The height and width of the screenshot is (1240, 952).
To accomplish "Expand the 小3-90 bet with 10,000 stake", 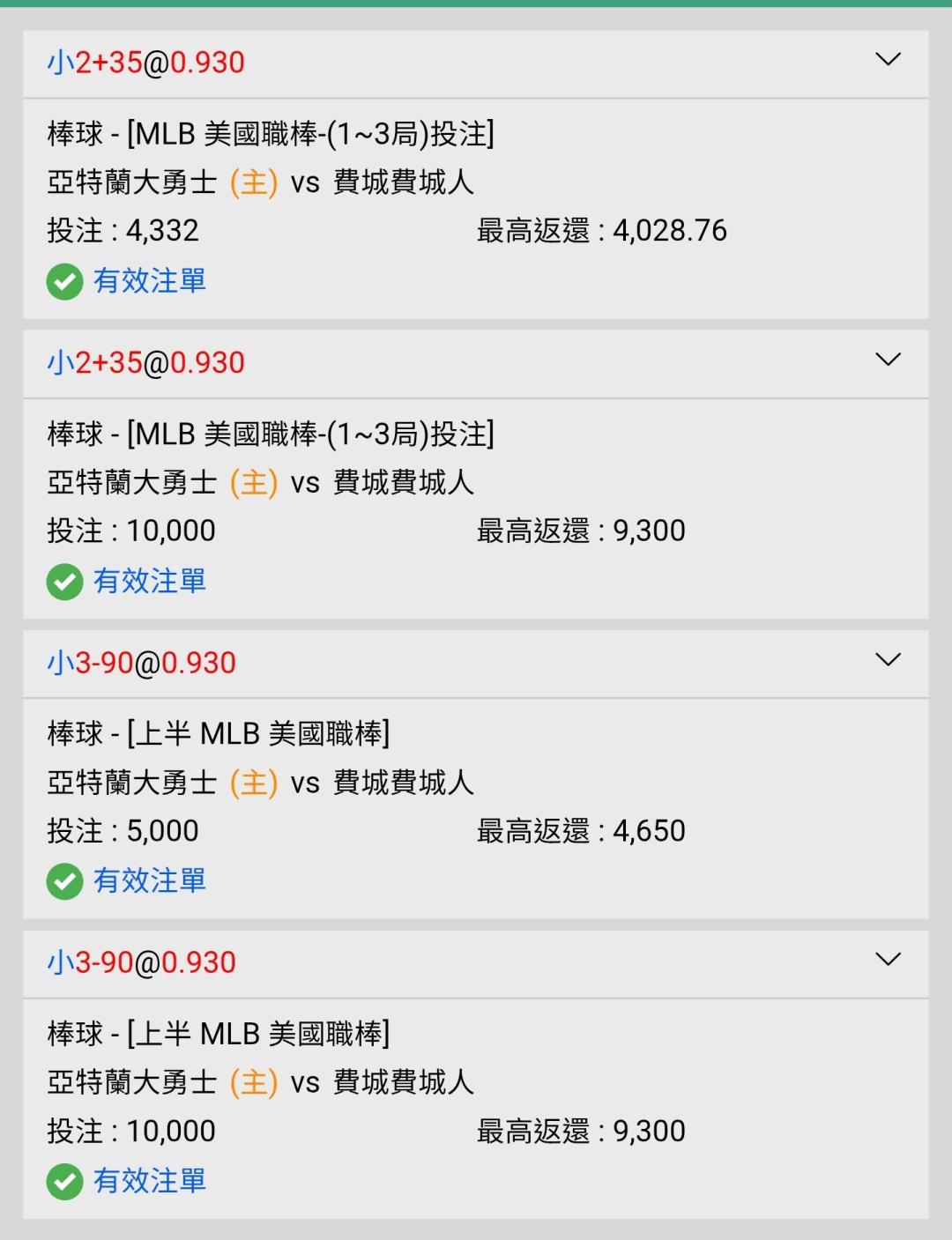I will [x=888, y=960].
